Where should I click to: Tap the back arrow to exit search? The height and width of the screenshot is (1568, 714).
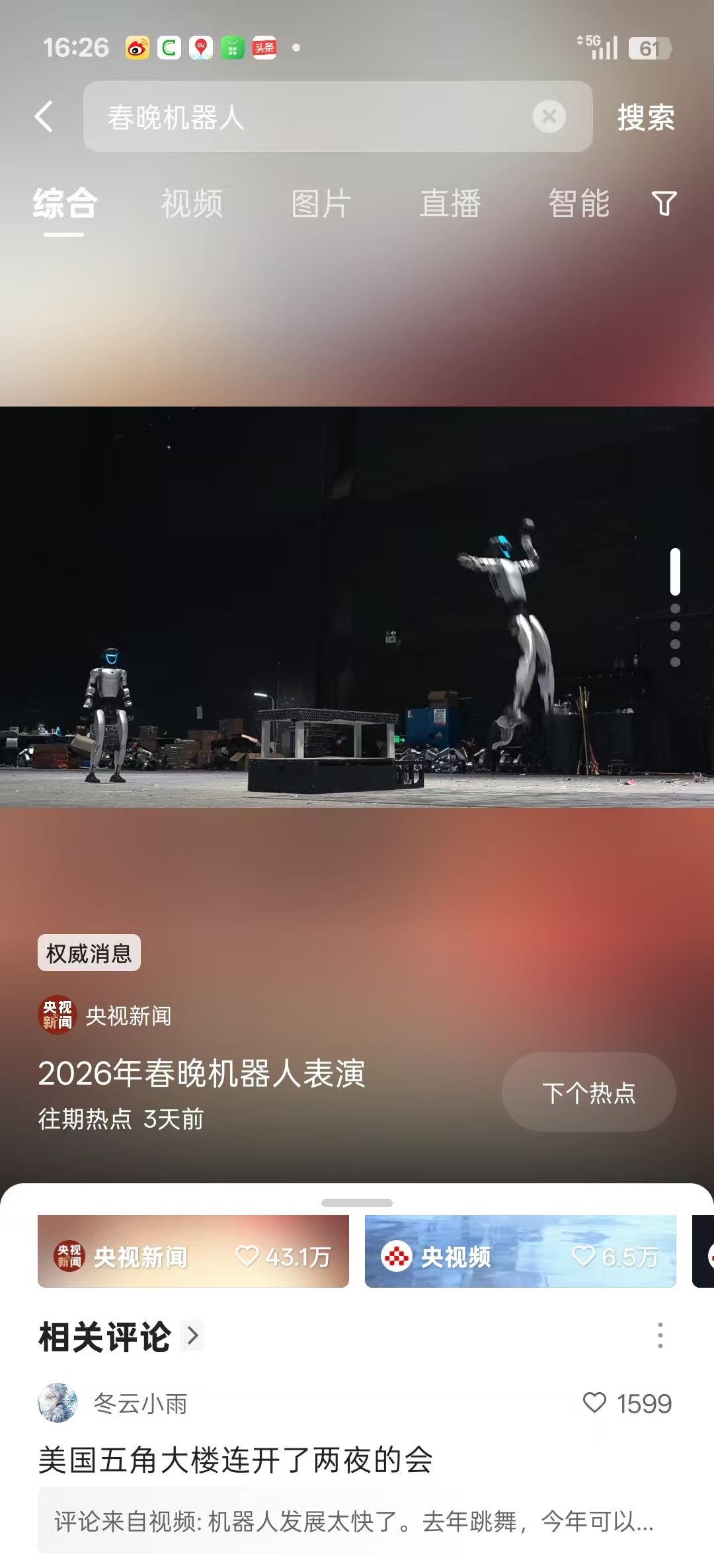pyautogui.click(x=45, y=117)
